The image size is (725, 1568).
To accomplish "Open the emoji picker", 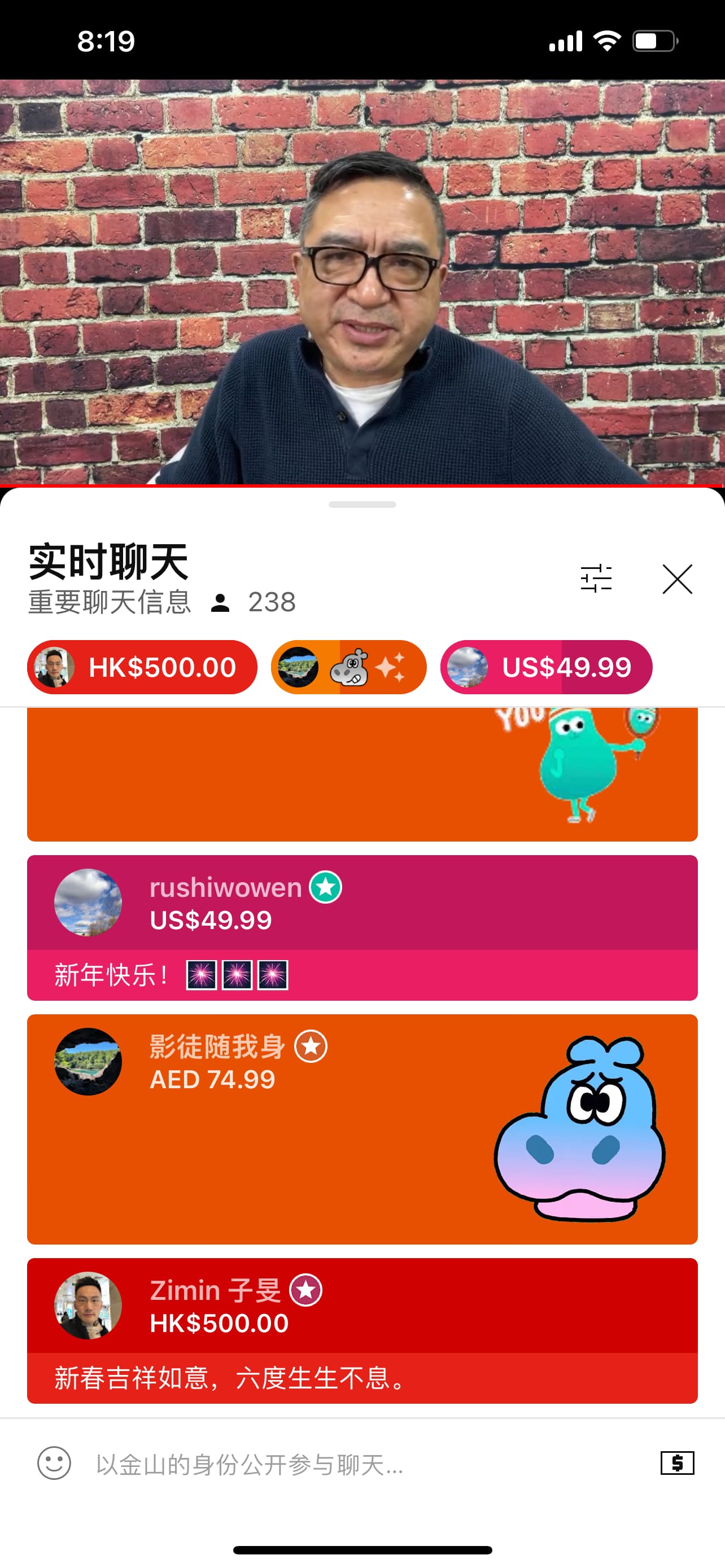I will tap(54, 1464).
